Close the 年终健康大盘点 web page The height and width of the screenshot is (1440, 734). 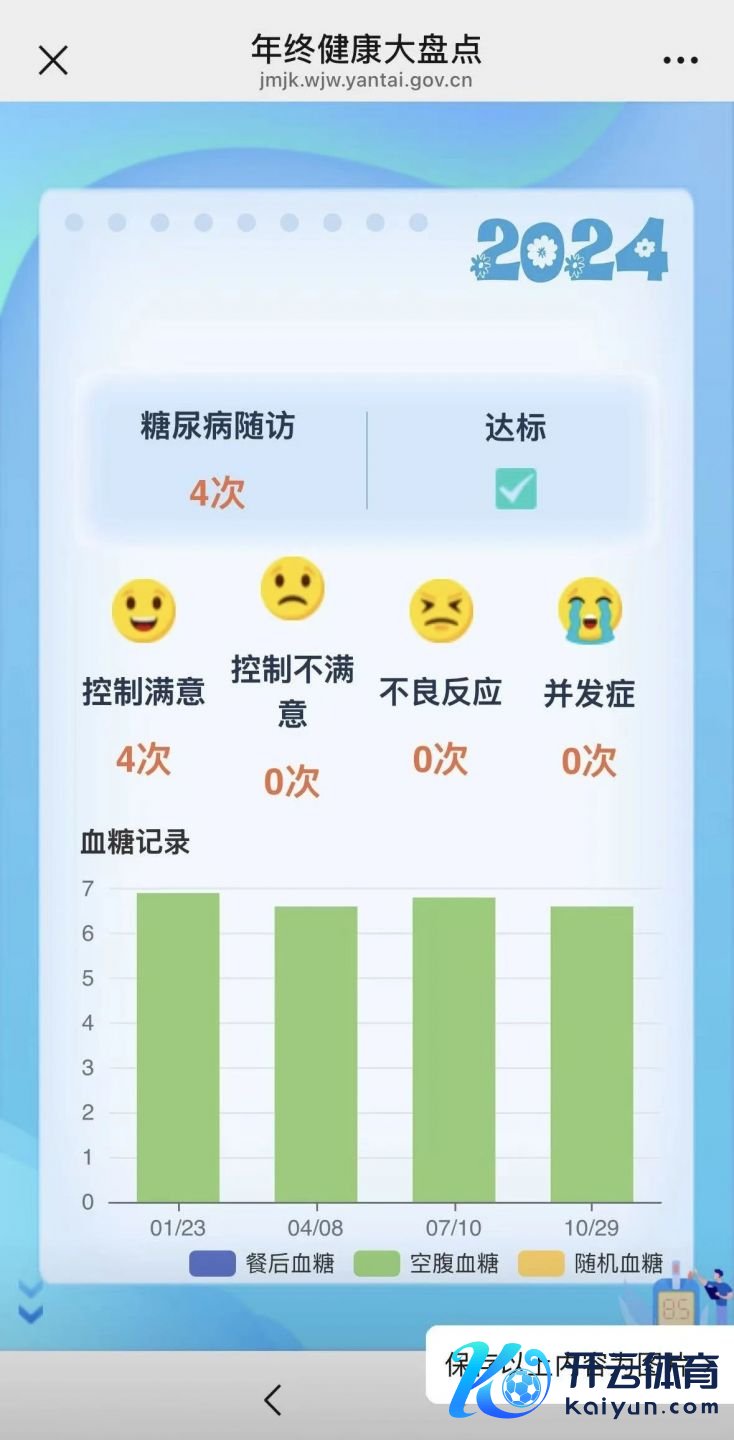coord(53,60)
